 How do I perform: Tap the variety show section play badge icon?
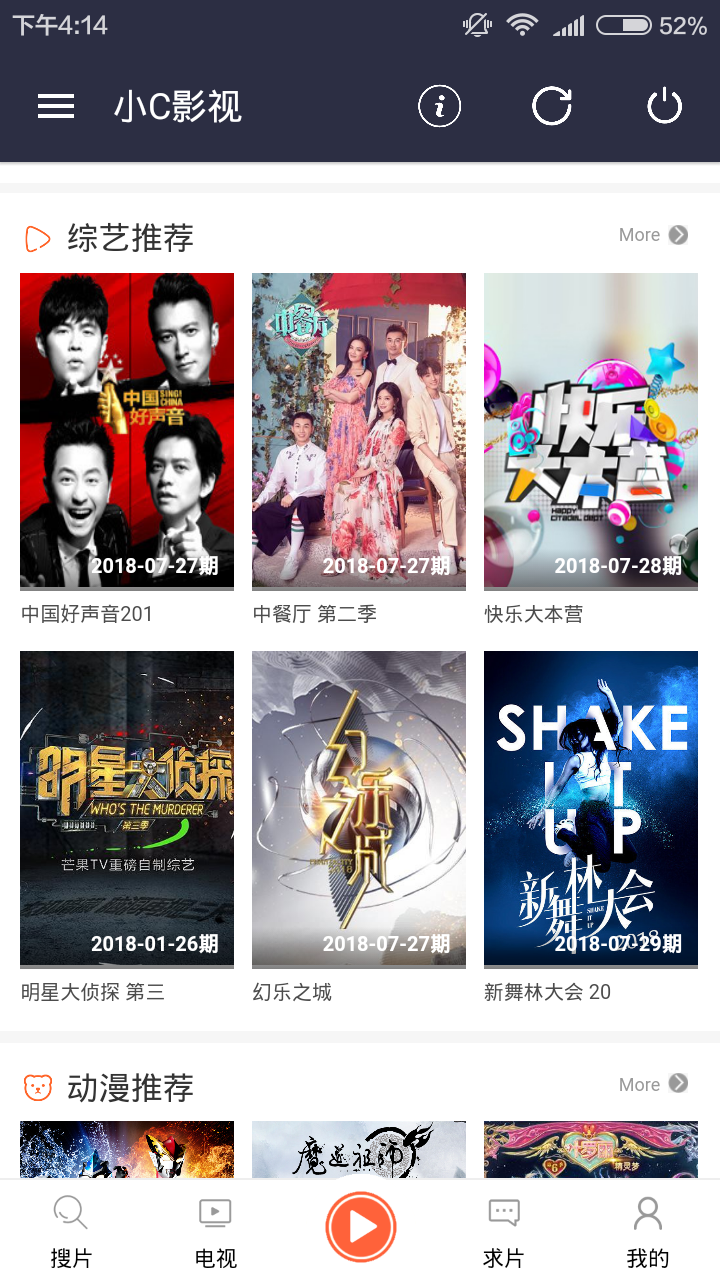(x=36, y=237)
